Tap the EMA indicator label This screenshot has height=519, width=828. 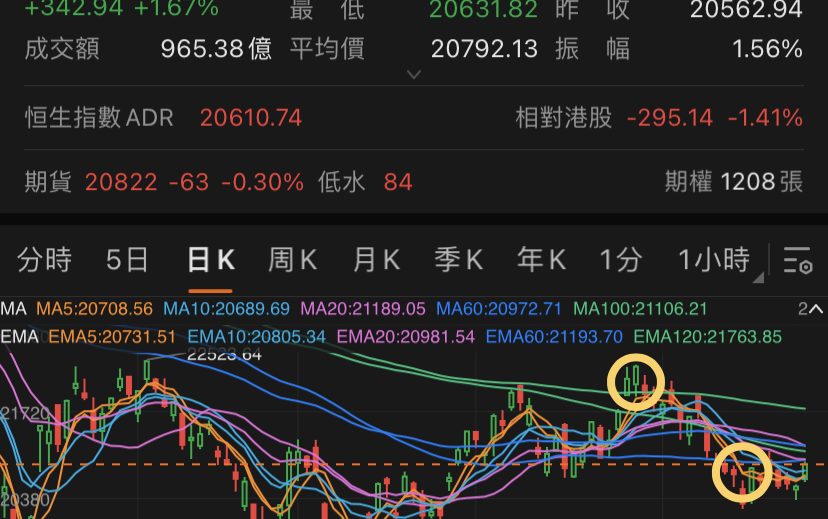(x=19, y=337)
